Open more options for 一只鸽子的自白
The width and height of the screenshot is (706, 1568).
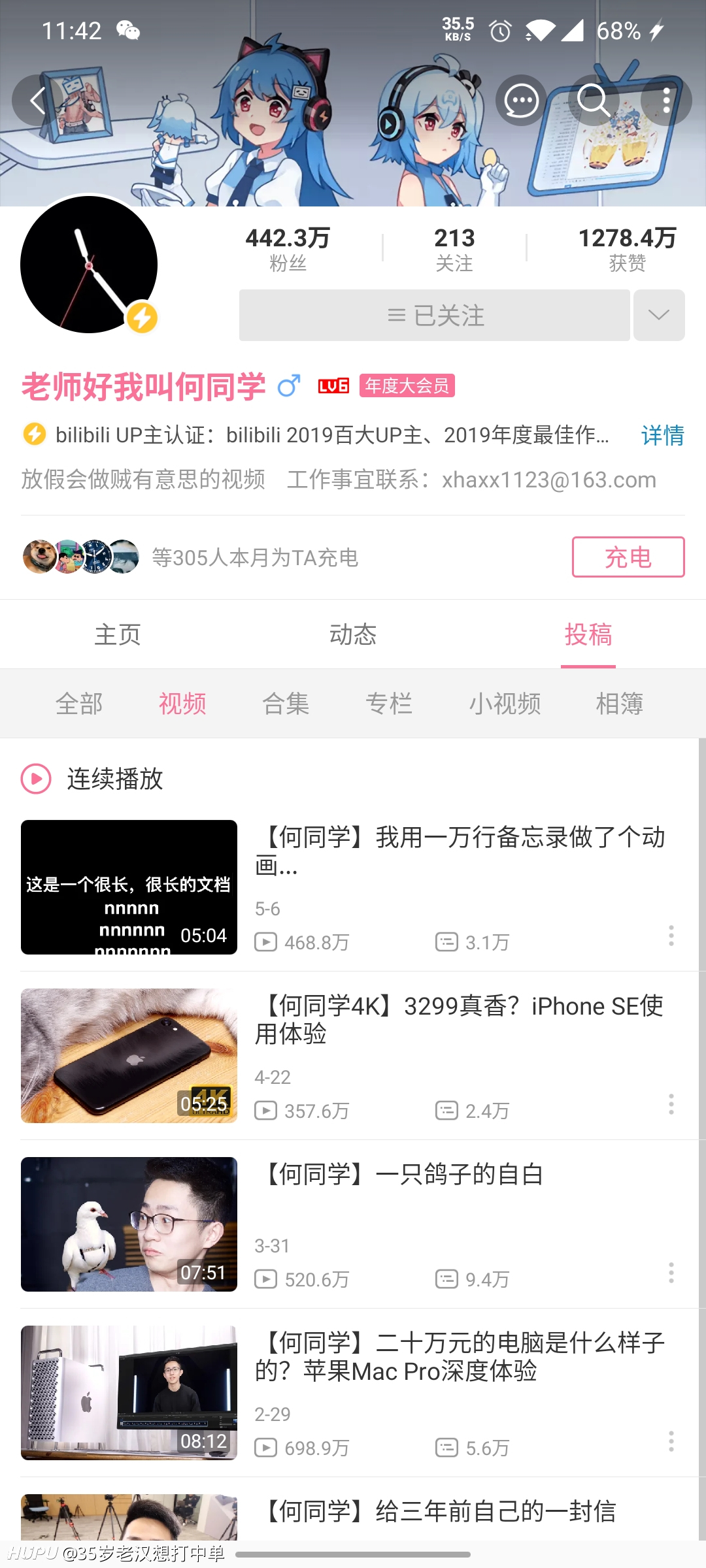pyautogui.click(x=671, y=1273)
